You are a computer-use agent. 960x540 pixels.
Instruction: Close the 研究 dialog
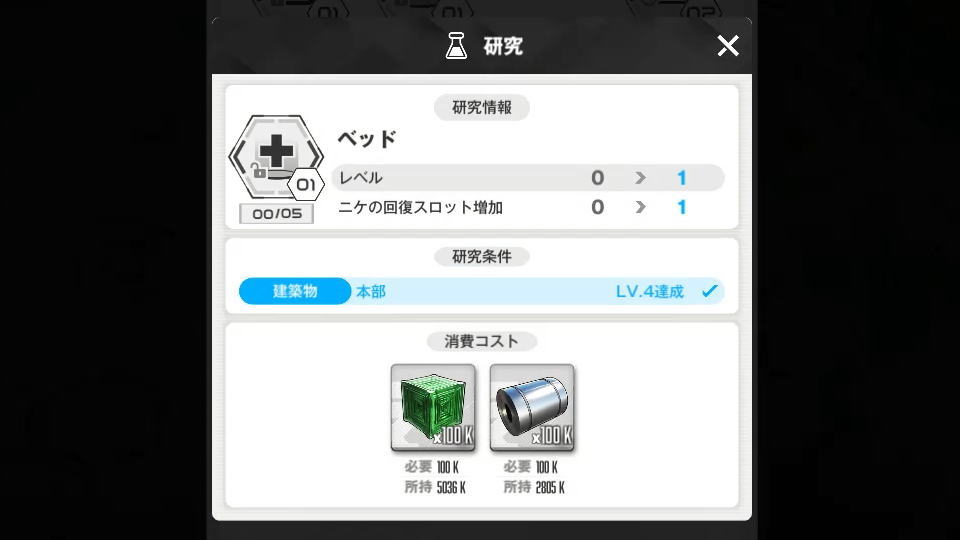tap(728, 46)
